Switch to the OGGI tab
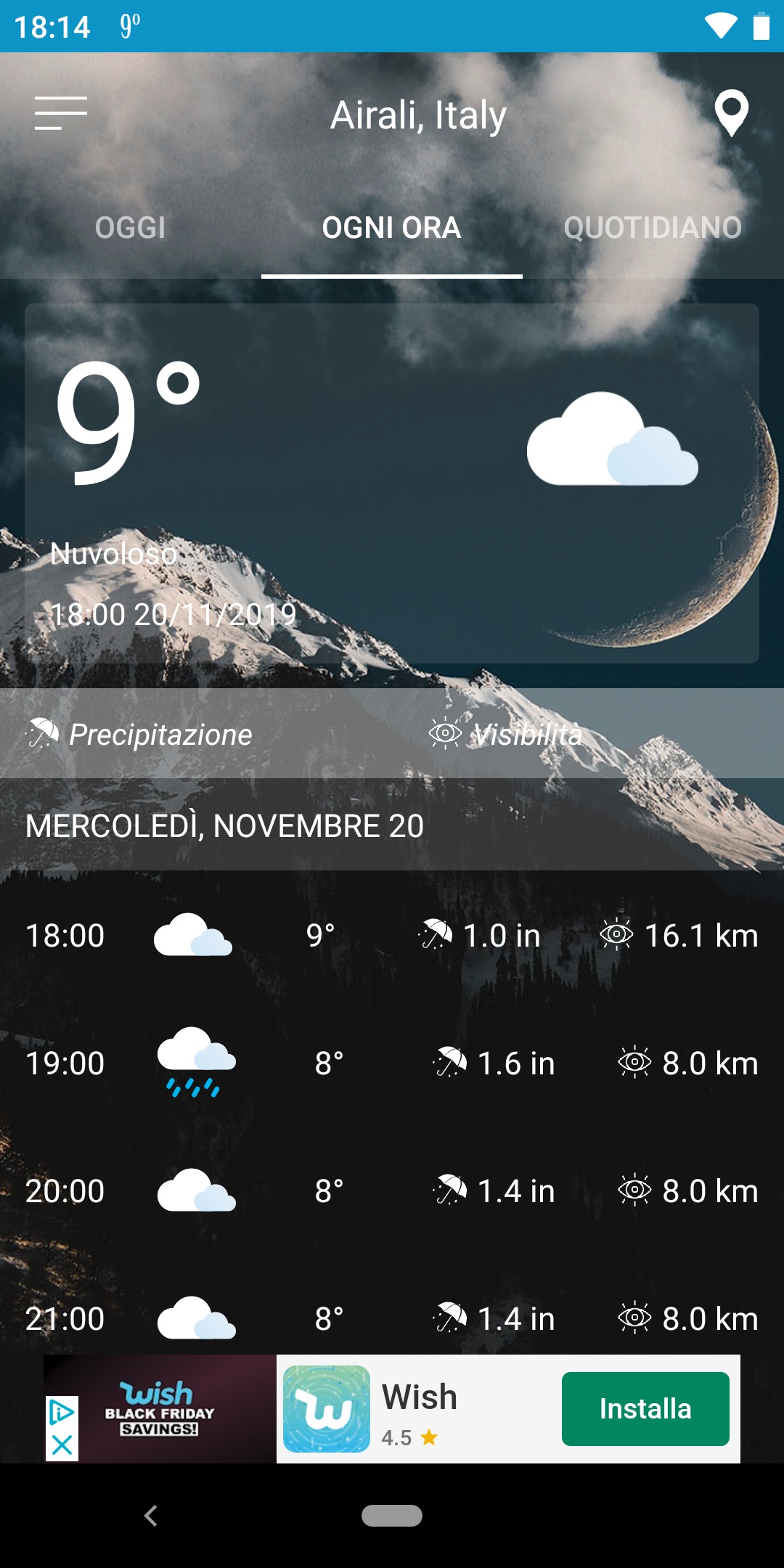 click(131, 228)
